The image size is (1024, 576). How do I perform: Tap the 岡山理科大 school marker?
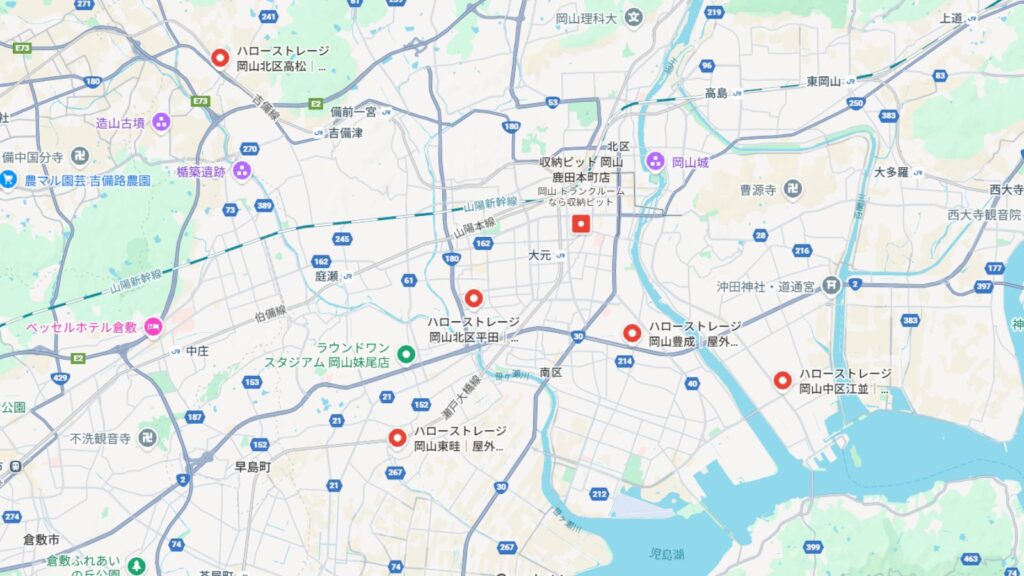[634, 17]
